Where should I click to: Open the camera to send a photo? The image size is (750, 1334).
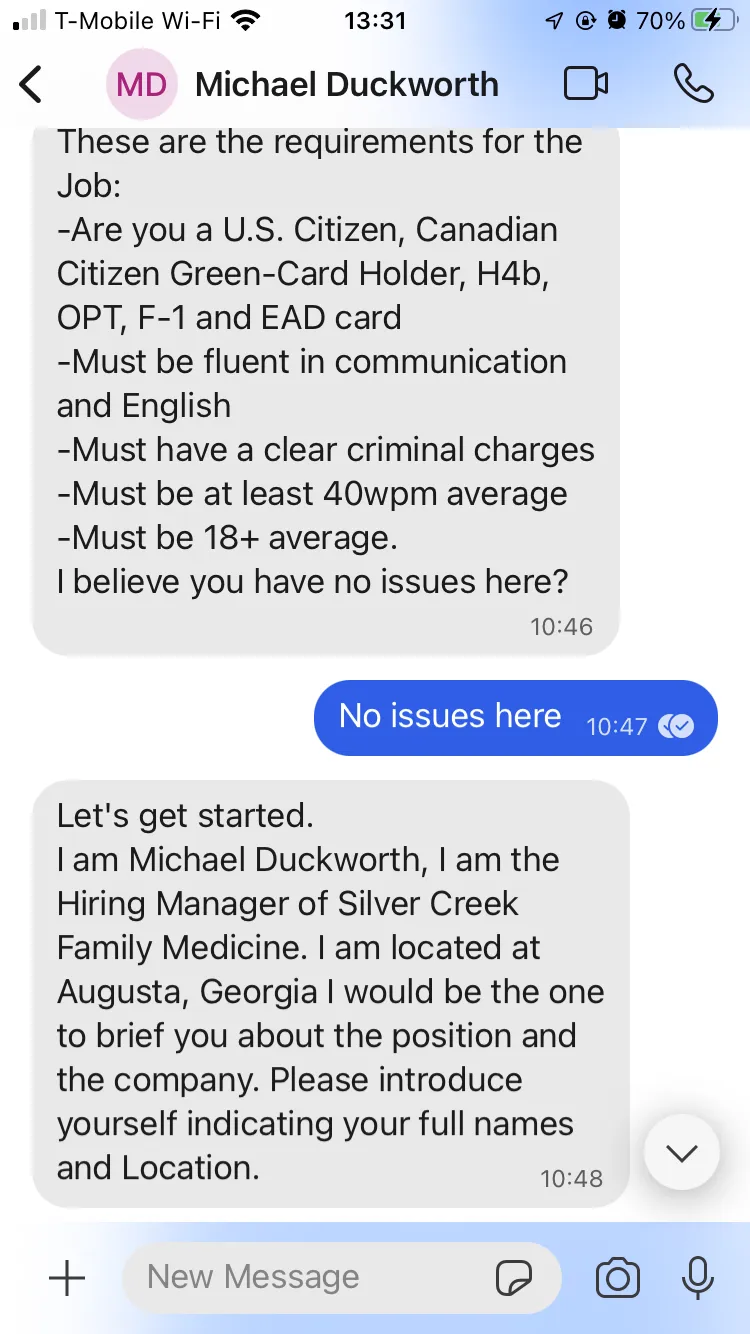coord(617,1278)
